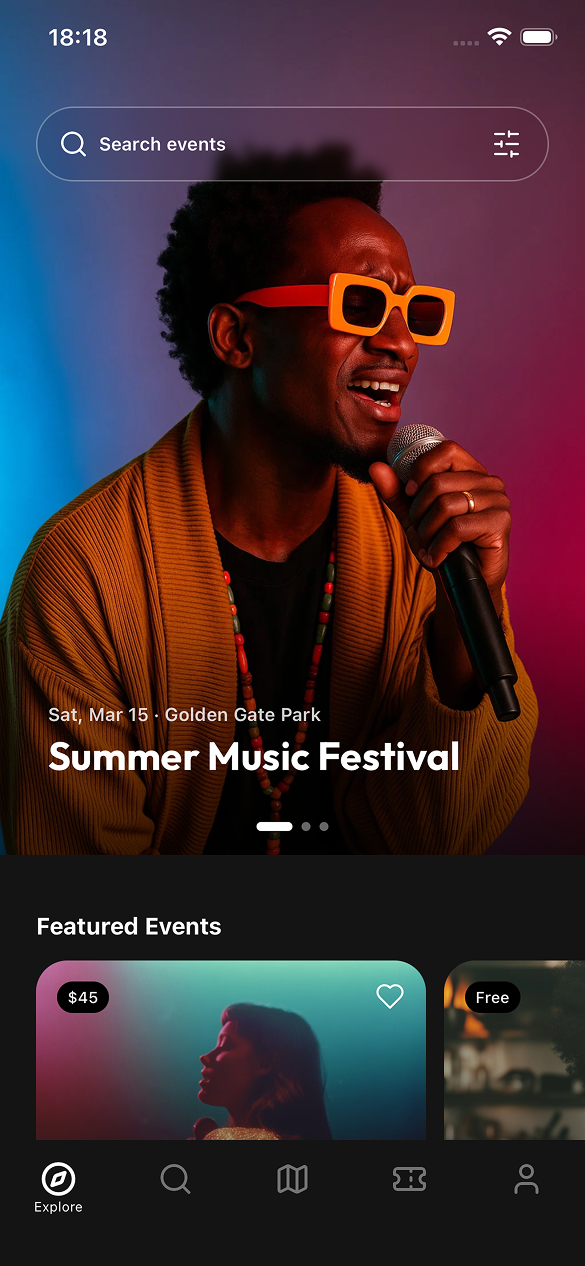This screenshot has width=585, height=1266.
Task: Open the Free featured event card
Action: [514, 1050]
